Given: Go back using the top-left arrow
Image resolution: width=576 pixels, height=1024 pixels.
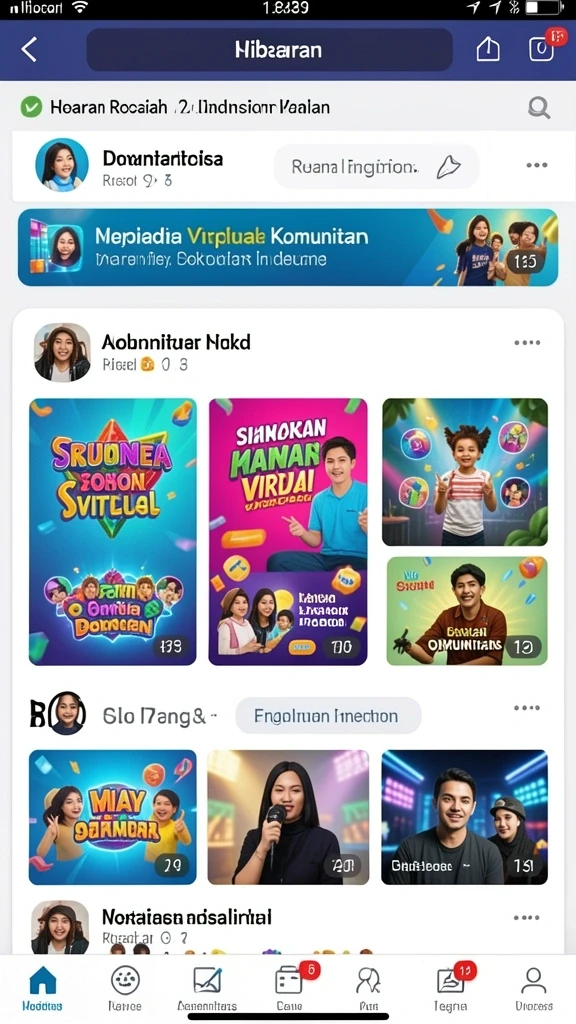Looking at the screenshot, I should click(29, 50).
